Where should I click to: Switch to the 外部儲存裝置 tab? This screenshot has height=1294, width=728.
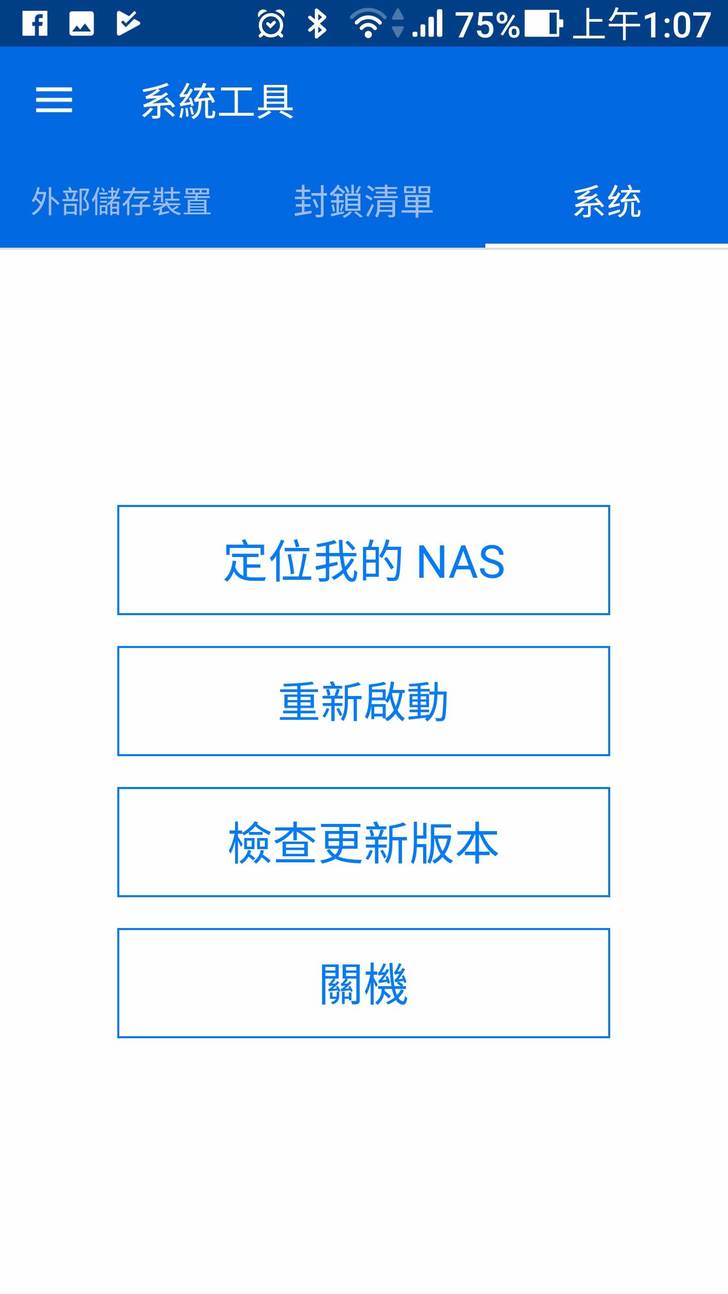(121, 202)
